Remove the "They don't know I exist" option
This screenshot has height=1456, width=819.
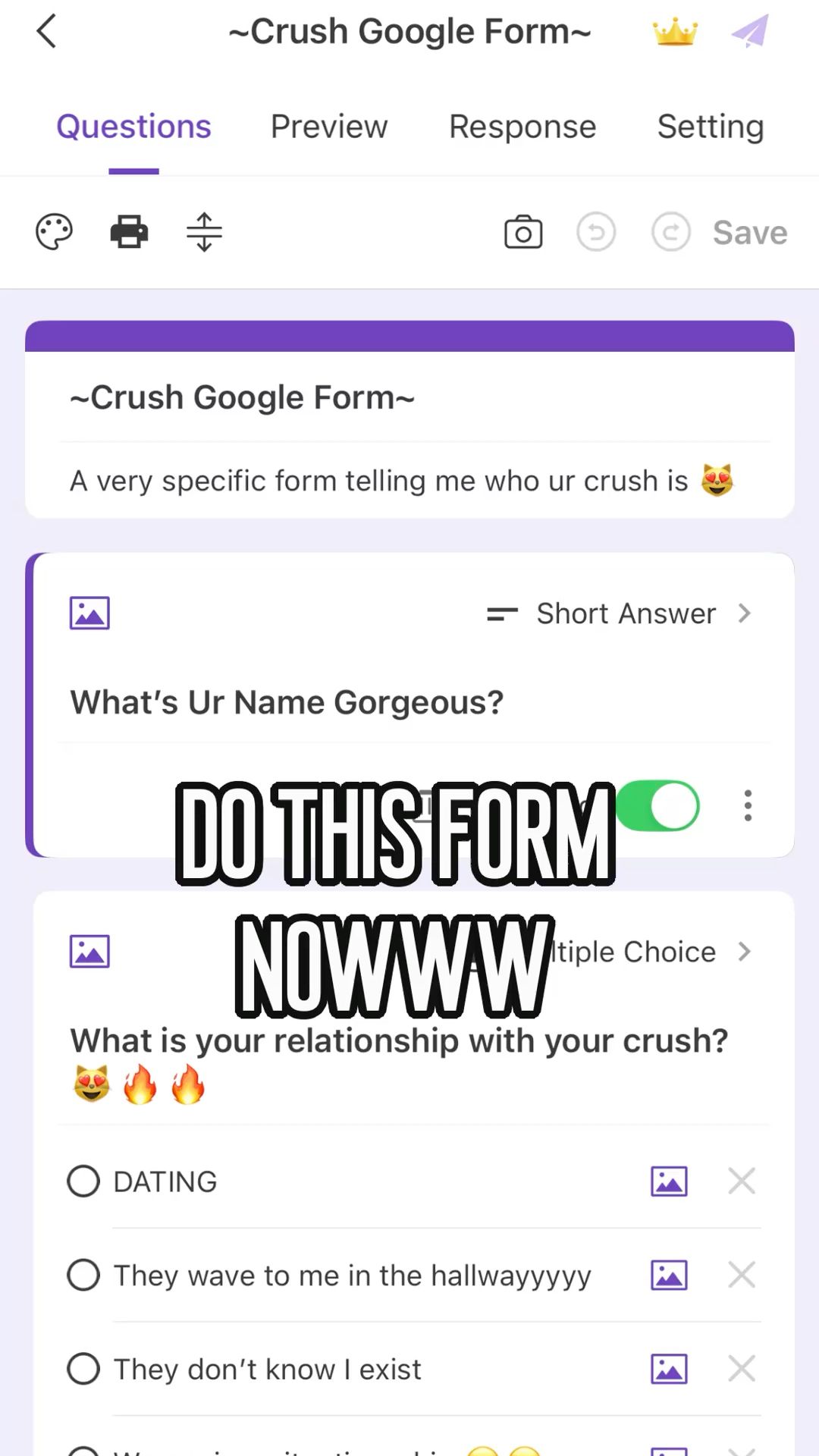point(741,1369)
